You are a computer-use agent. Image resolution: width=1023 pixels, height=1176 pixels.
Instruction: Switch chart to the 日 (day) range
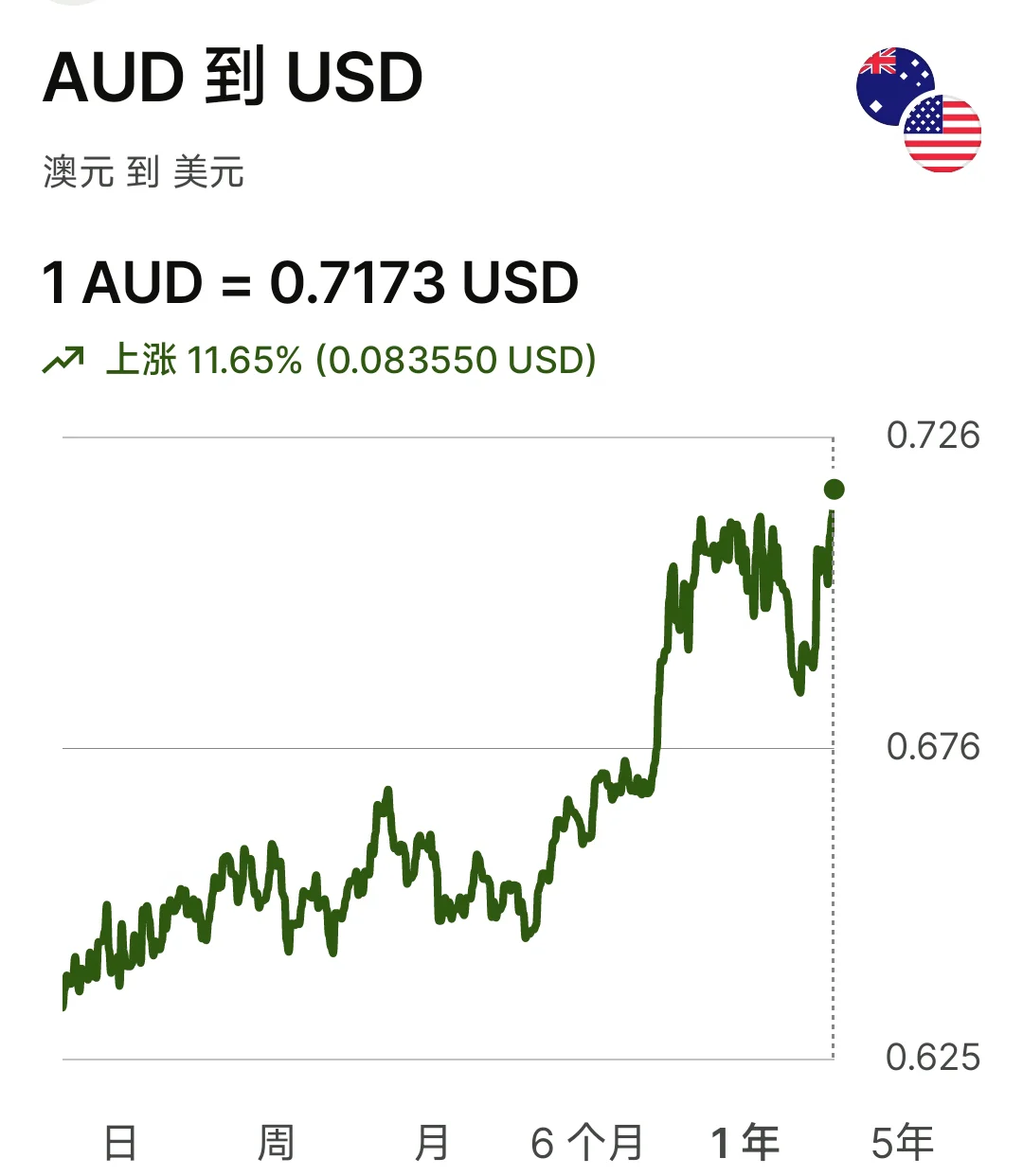120,1143
